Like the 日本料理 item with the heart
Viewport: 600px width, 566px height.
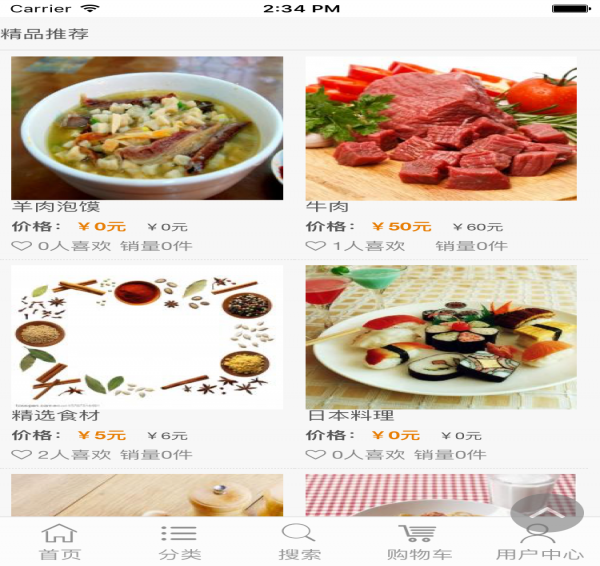click(x=315, y=454)
